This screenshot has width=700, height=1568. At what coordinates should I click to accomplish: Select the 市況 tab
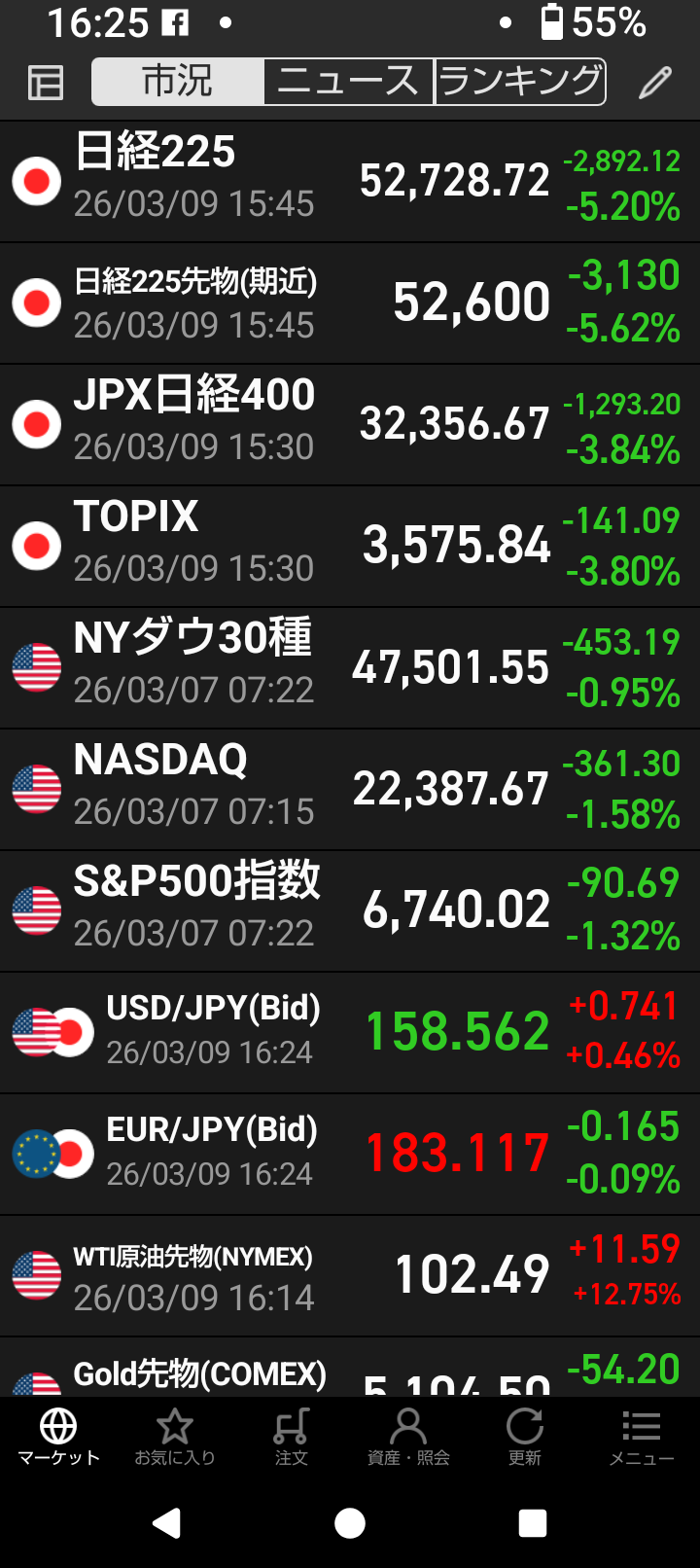177,82
